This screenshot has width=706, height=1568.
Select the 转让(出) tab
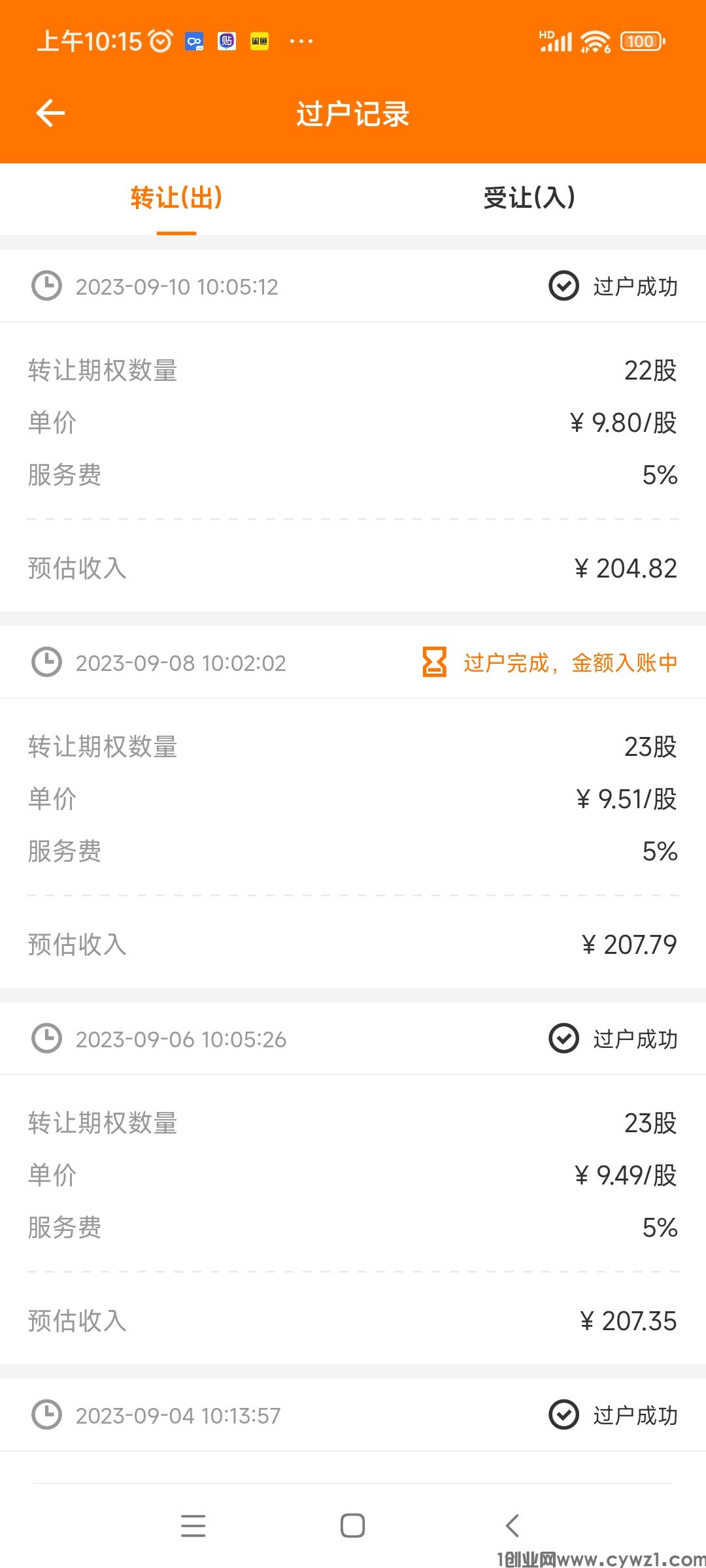tap(176, 198)
